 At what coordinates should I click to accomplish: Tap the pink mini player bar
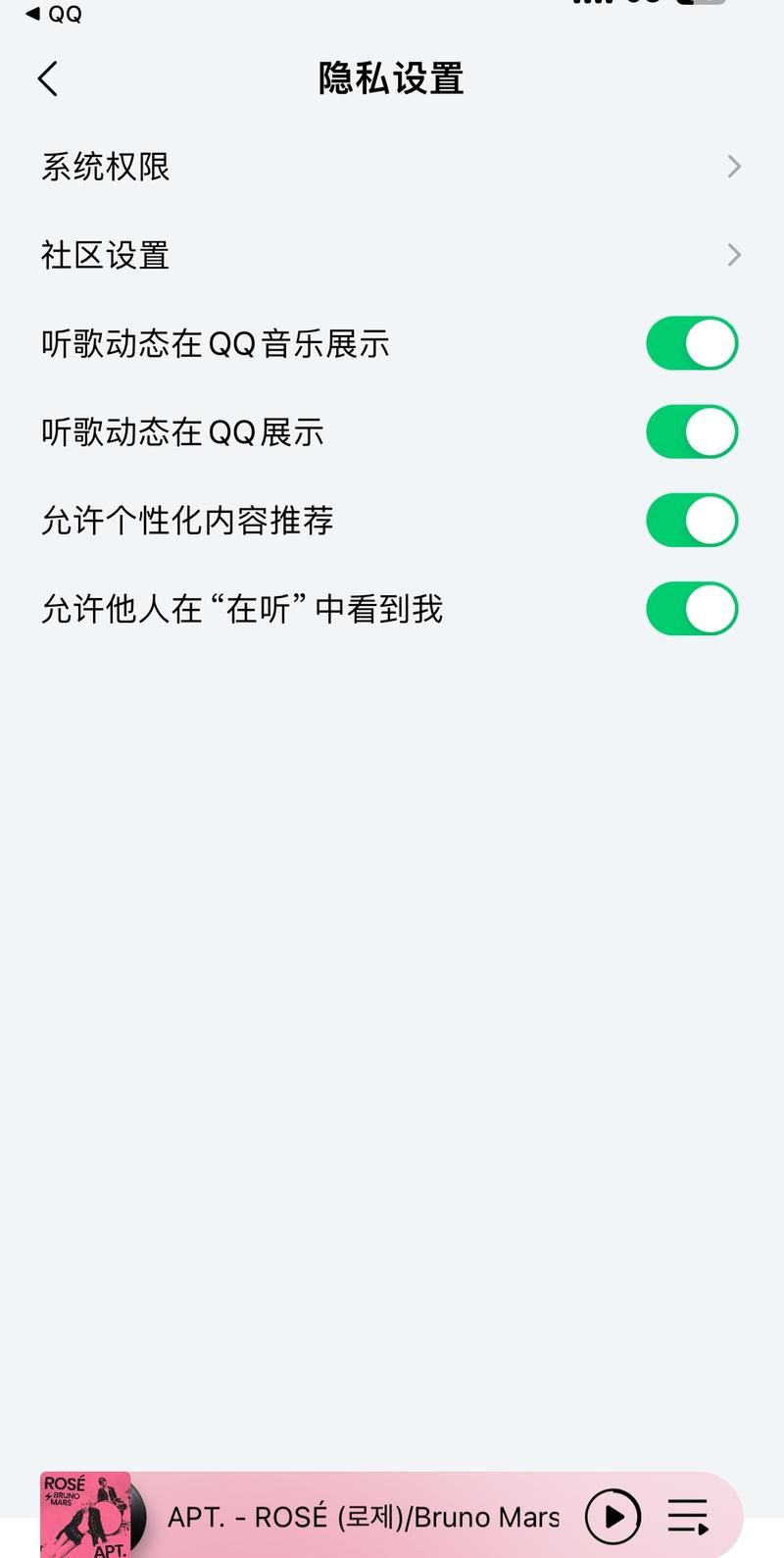(x=392, y=1515)
